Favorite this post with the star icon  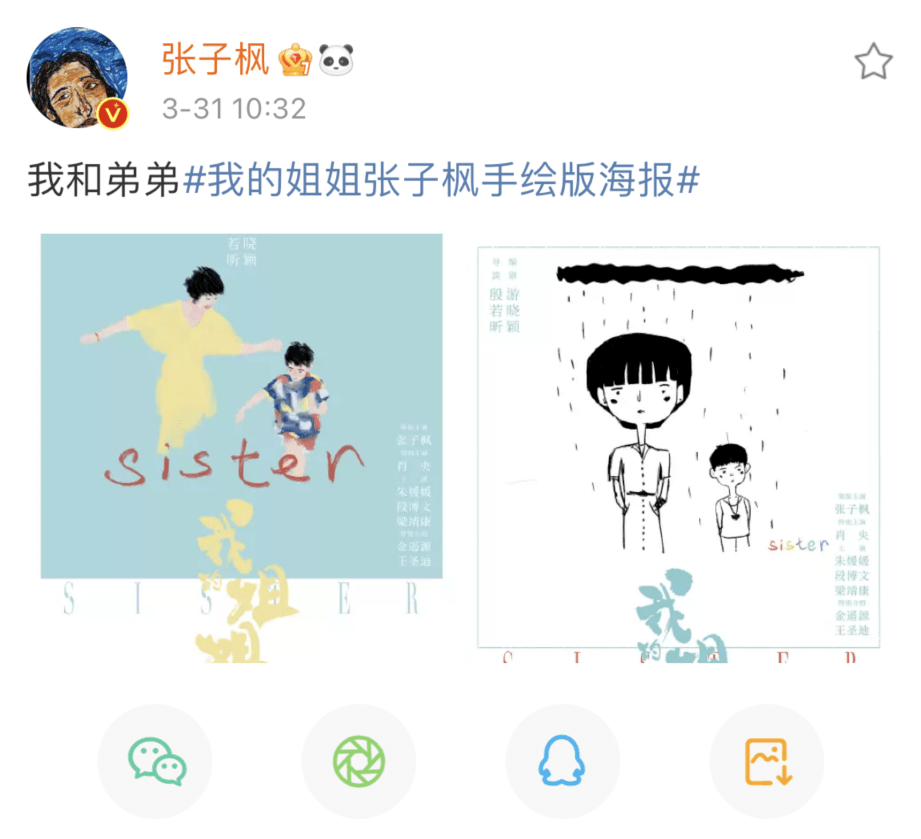[872, 62]
